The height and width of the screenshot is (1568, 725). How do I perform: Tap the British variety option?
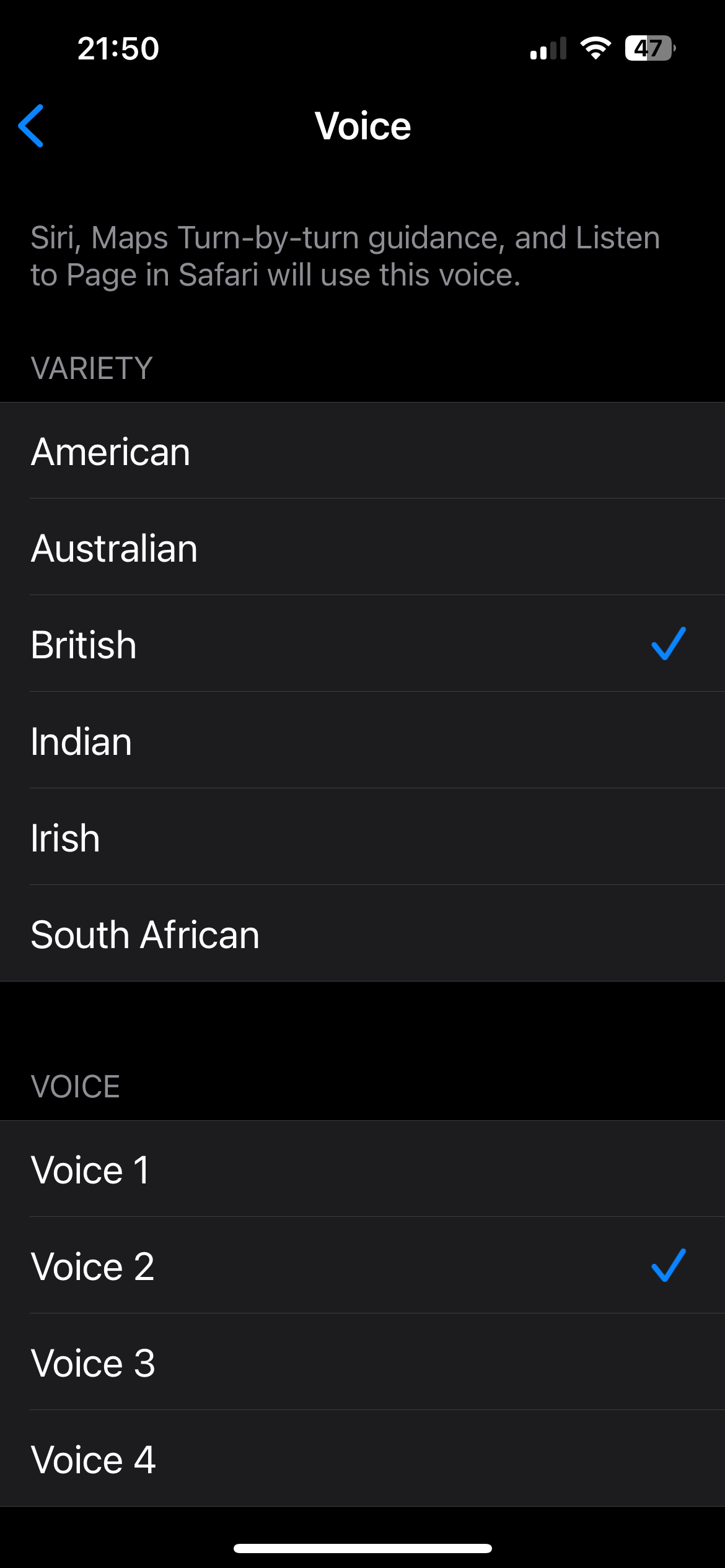362,644
